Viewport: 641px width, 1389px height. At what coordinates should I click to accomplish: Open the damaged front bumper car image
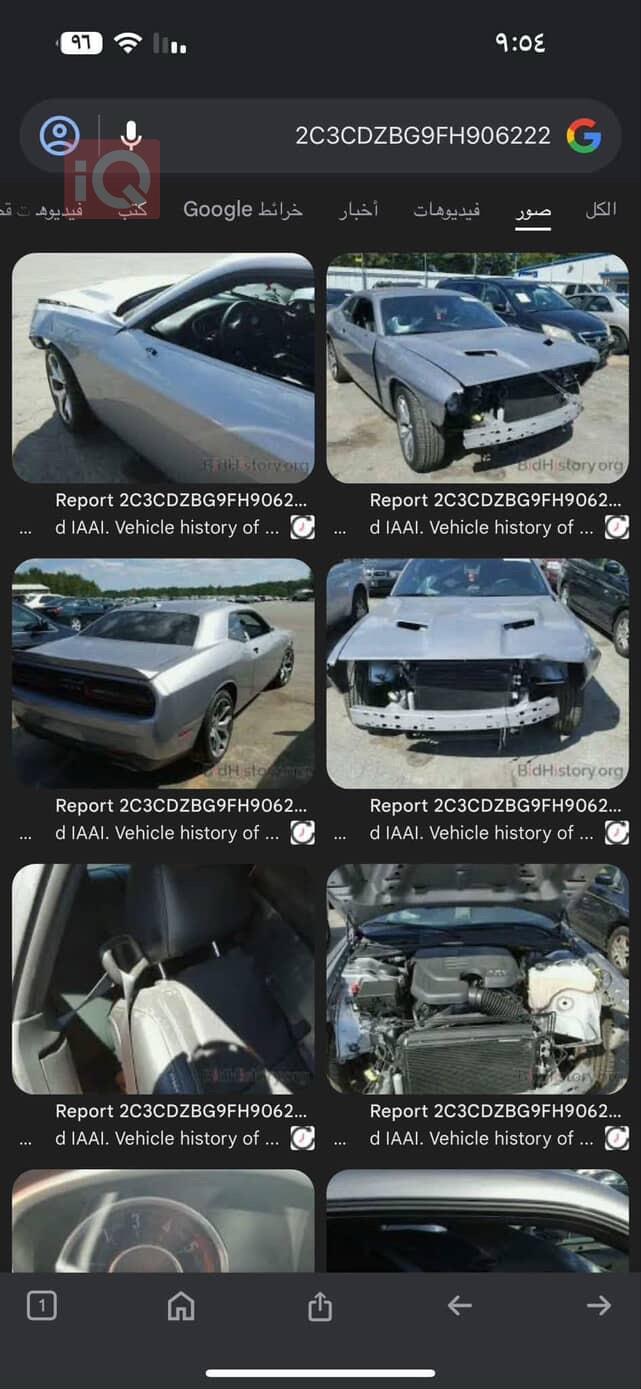pos(477,368)
